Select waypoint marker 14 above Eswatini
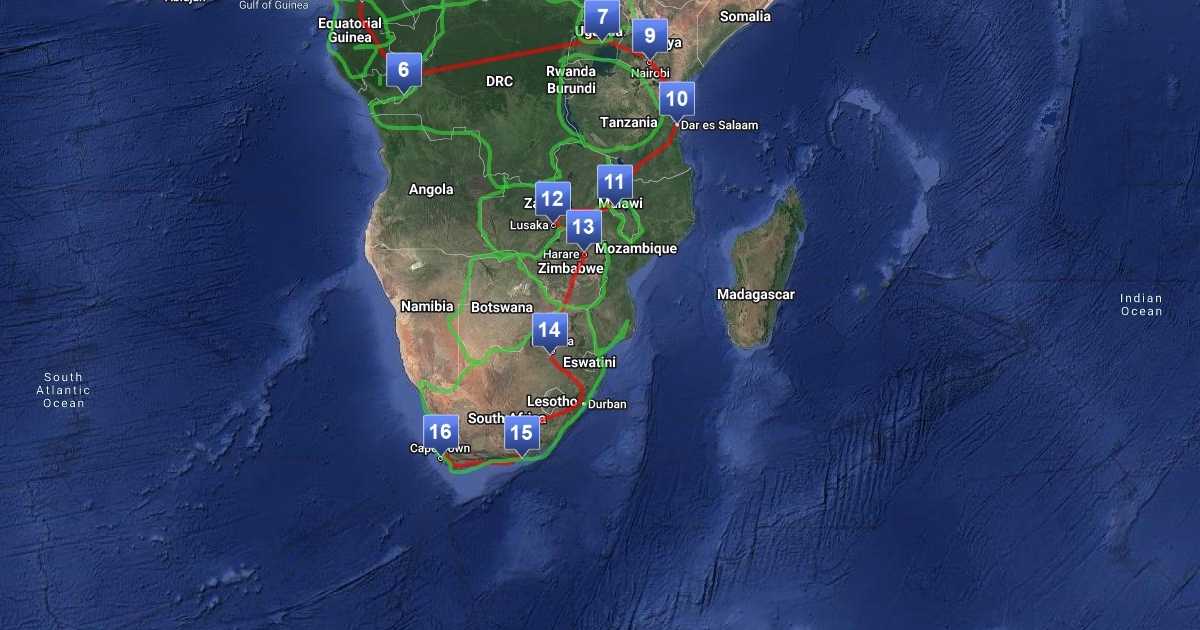 point(549,329)
